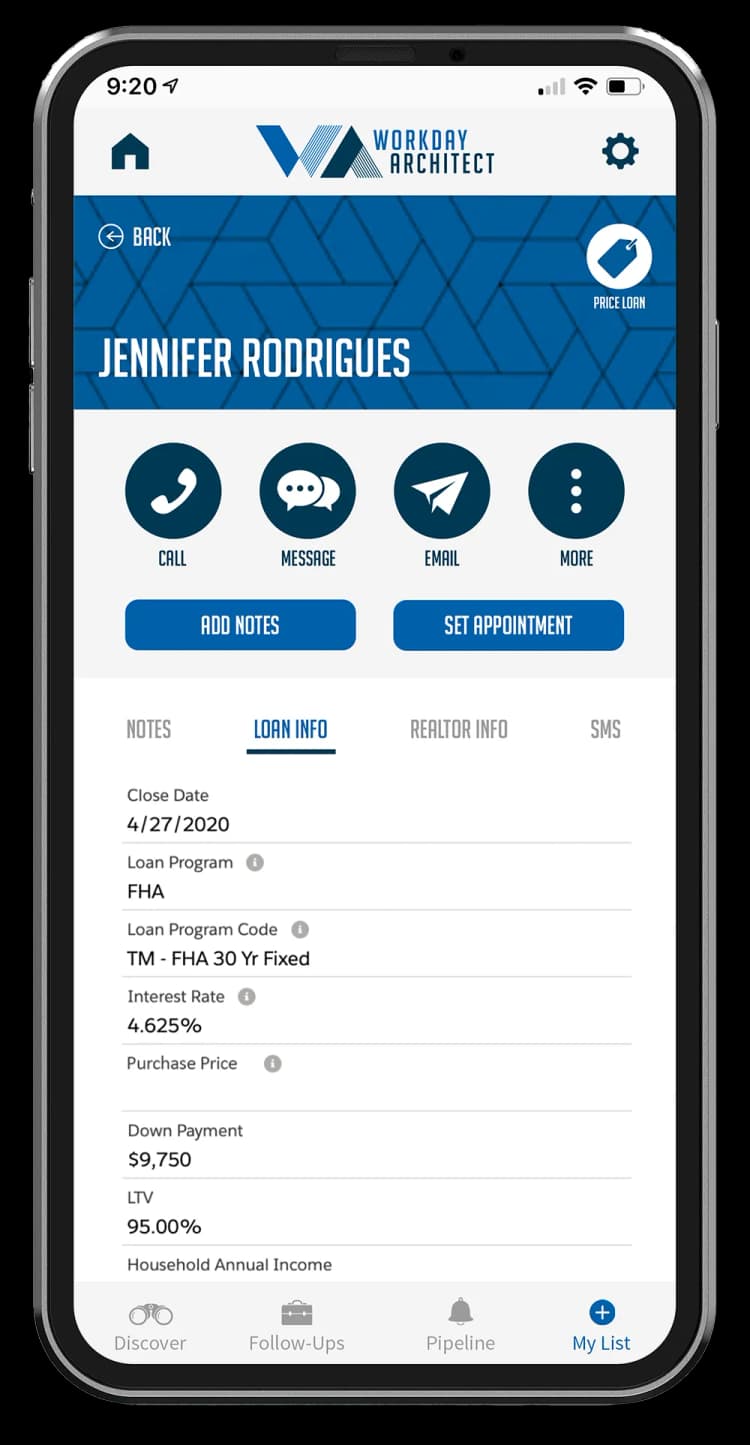This screenshot has width=750, height=1445.
Task: Open the Price Loan tag
Action: tap(619, 258)
